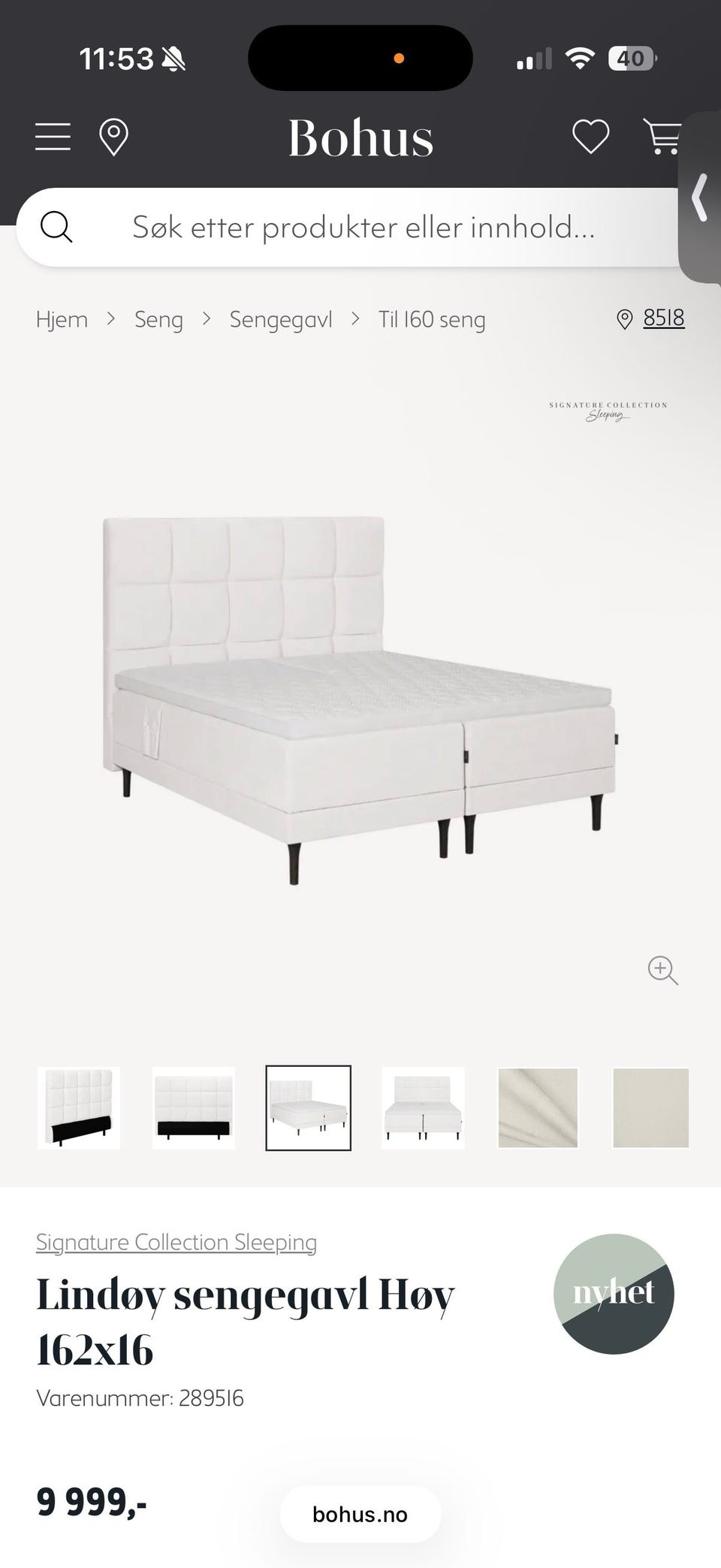Select the fourth thumbnail showing bed front view
Screen dimensions: 721x1568
tap(424, 1108)
